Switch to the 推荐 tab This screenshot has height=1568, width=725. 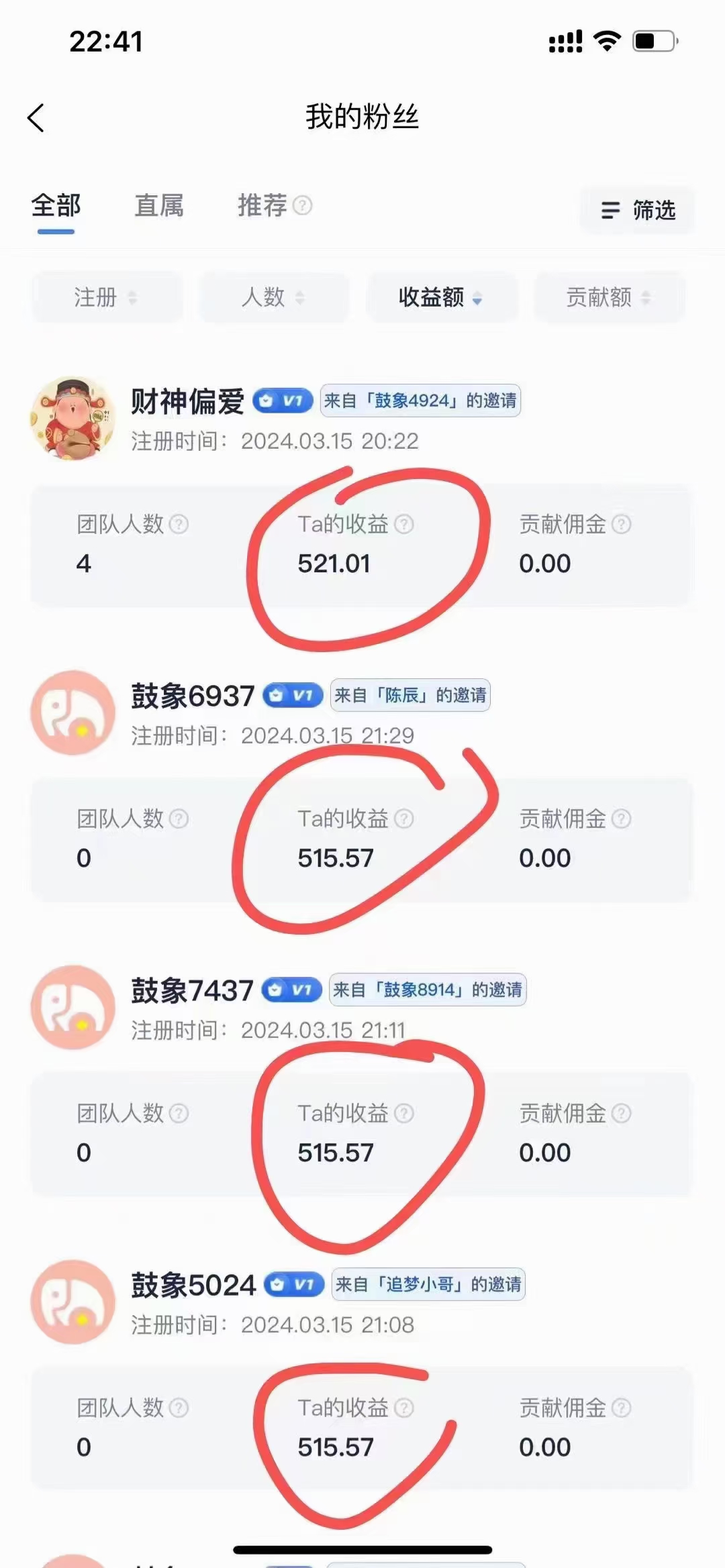click(x=262, y=205)
